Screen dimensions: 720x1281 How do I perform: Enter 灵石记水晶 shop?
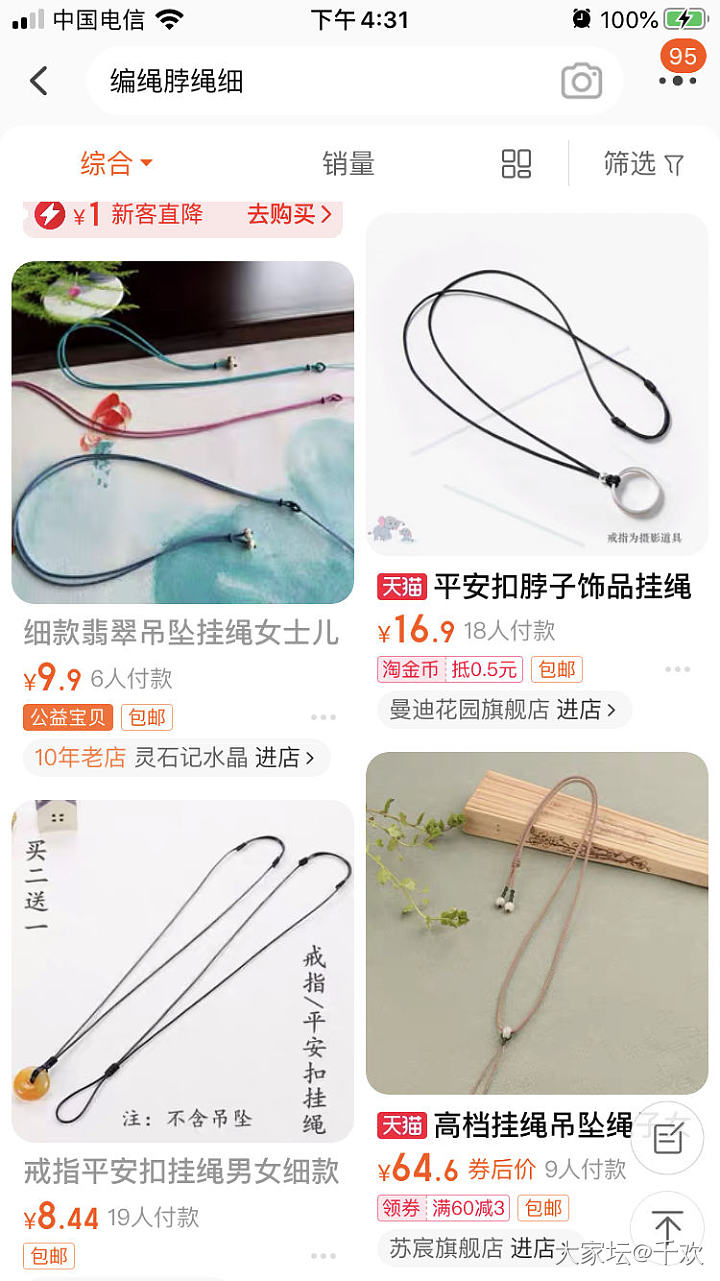177,758
